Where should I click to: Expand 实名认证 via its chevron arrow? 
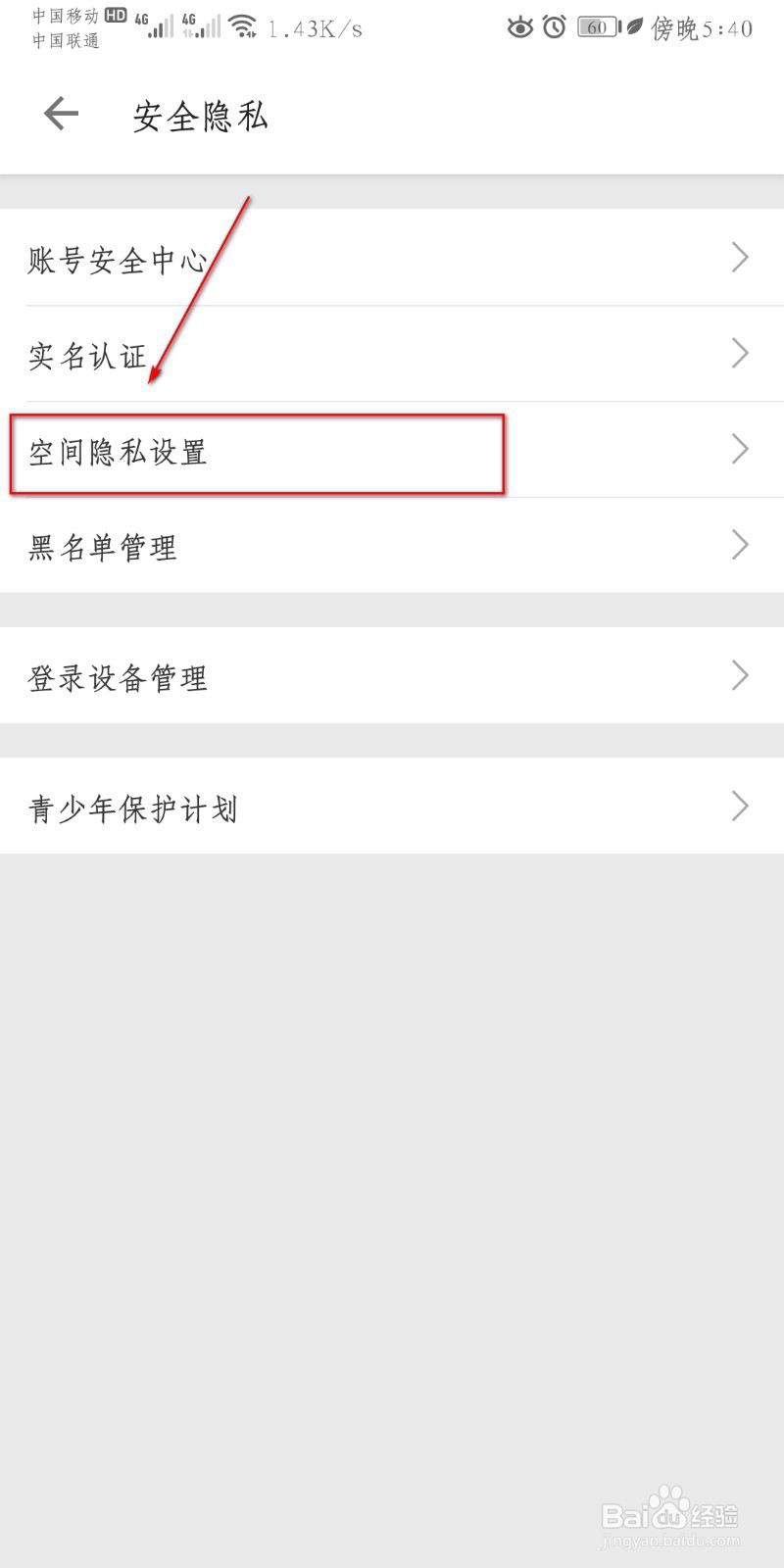tap(740, 354)
